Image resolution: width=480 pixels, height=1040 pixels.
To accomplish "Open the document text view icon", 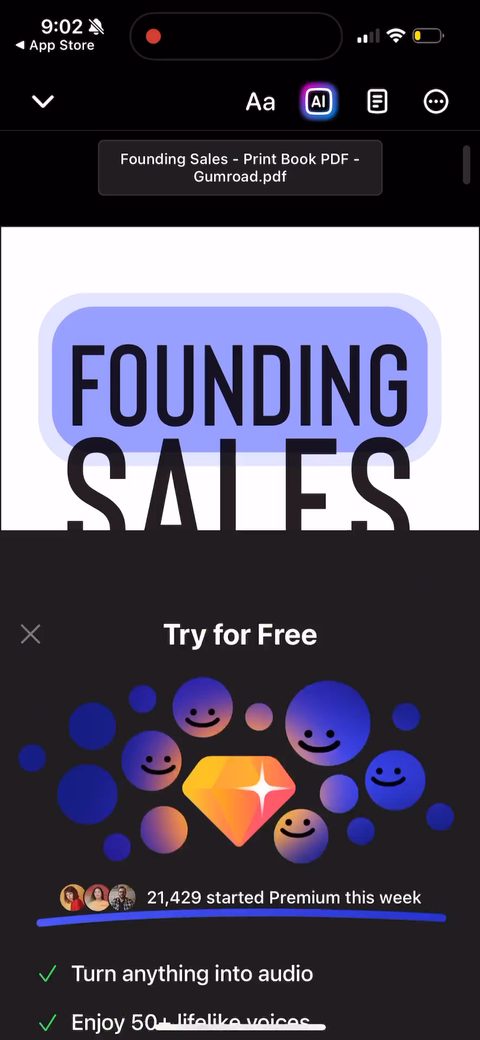I will click(x=377, y=101).
